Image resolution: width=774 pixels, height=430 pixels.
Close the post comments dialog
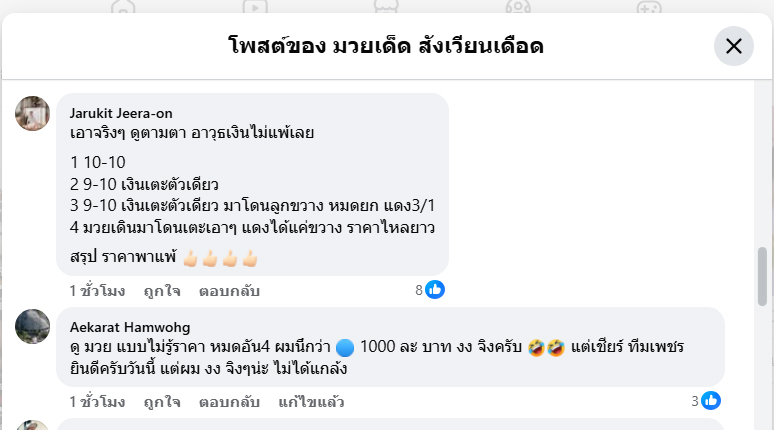click(x=733, y=46)
